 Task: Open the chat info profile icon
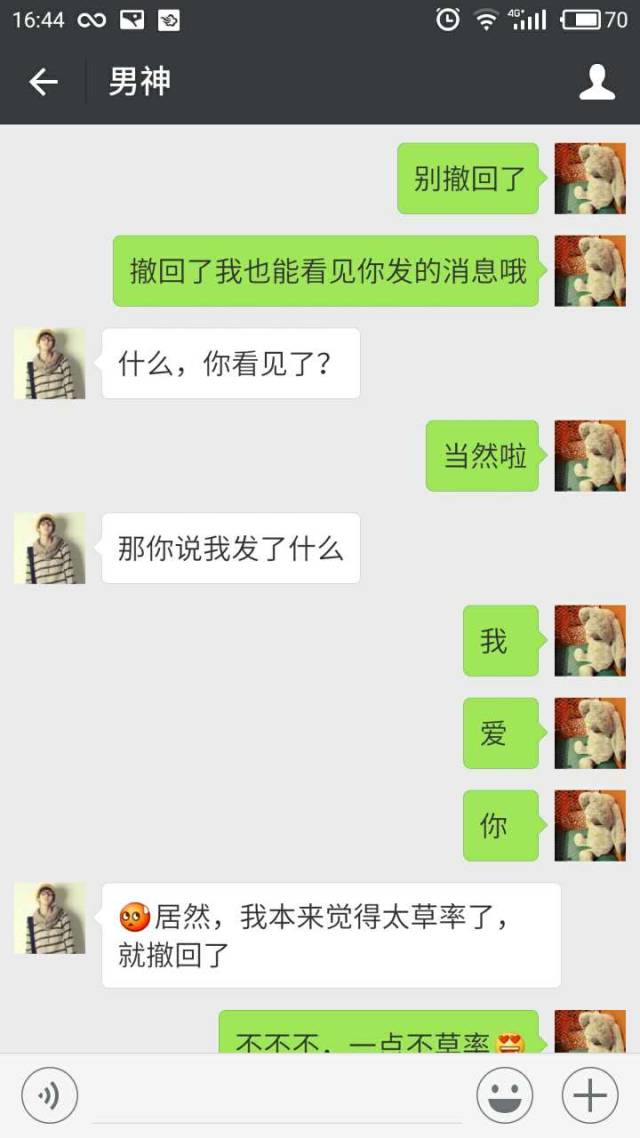click(x=597, y=82)
